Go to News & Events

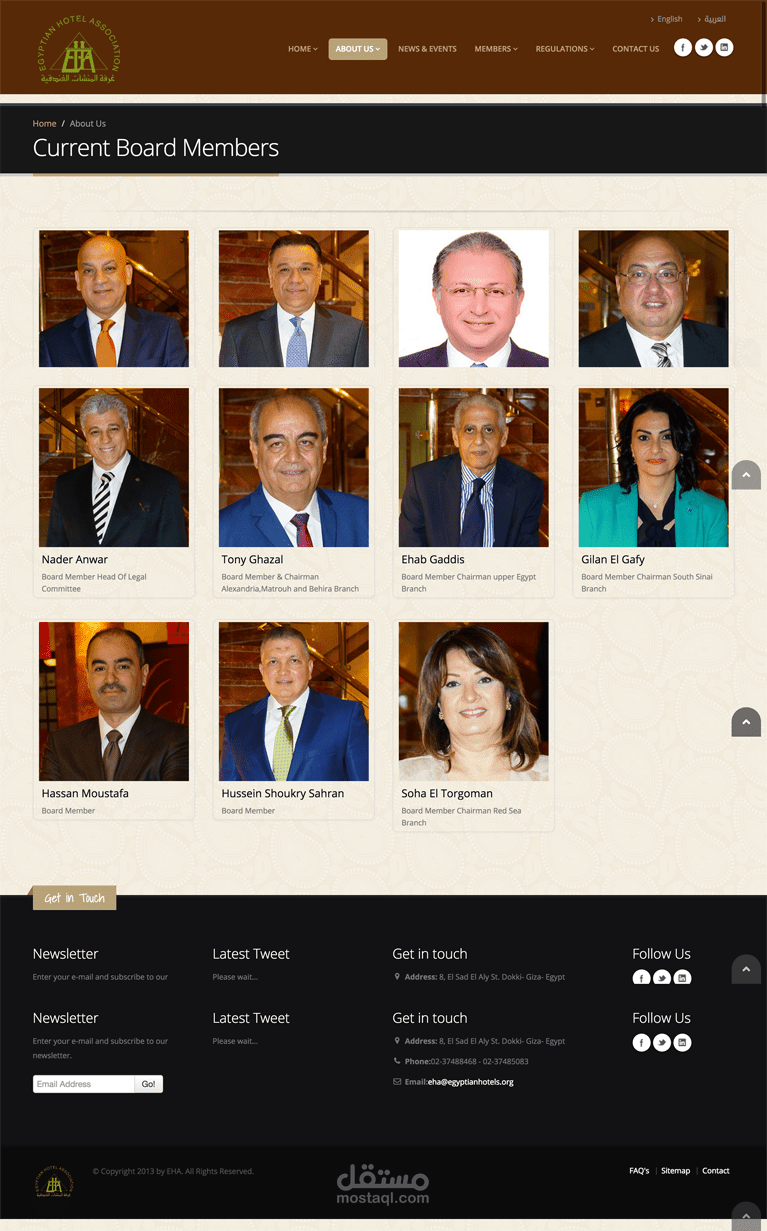[x=427, y=49]
